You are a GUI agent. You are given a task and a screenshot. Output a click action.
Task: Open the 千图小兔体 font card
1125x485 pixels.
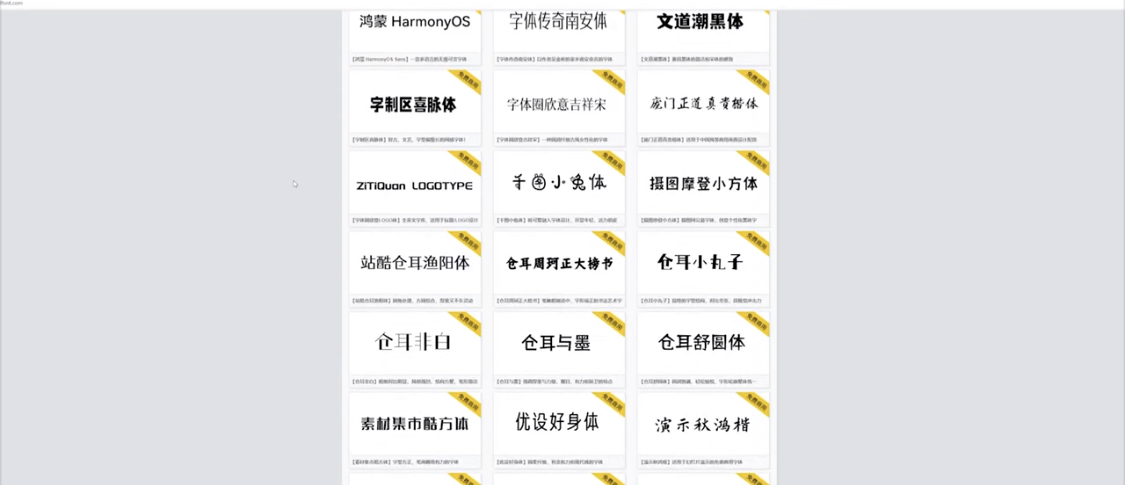(558, 183)
